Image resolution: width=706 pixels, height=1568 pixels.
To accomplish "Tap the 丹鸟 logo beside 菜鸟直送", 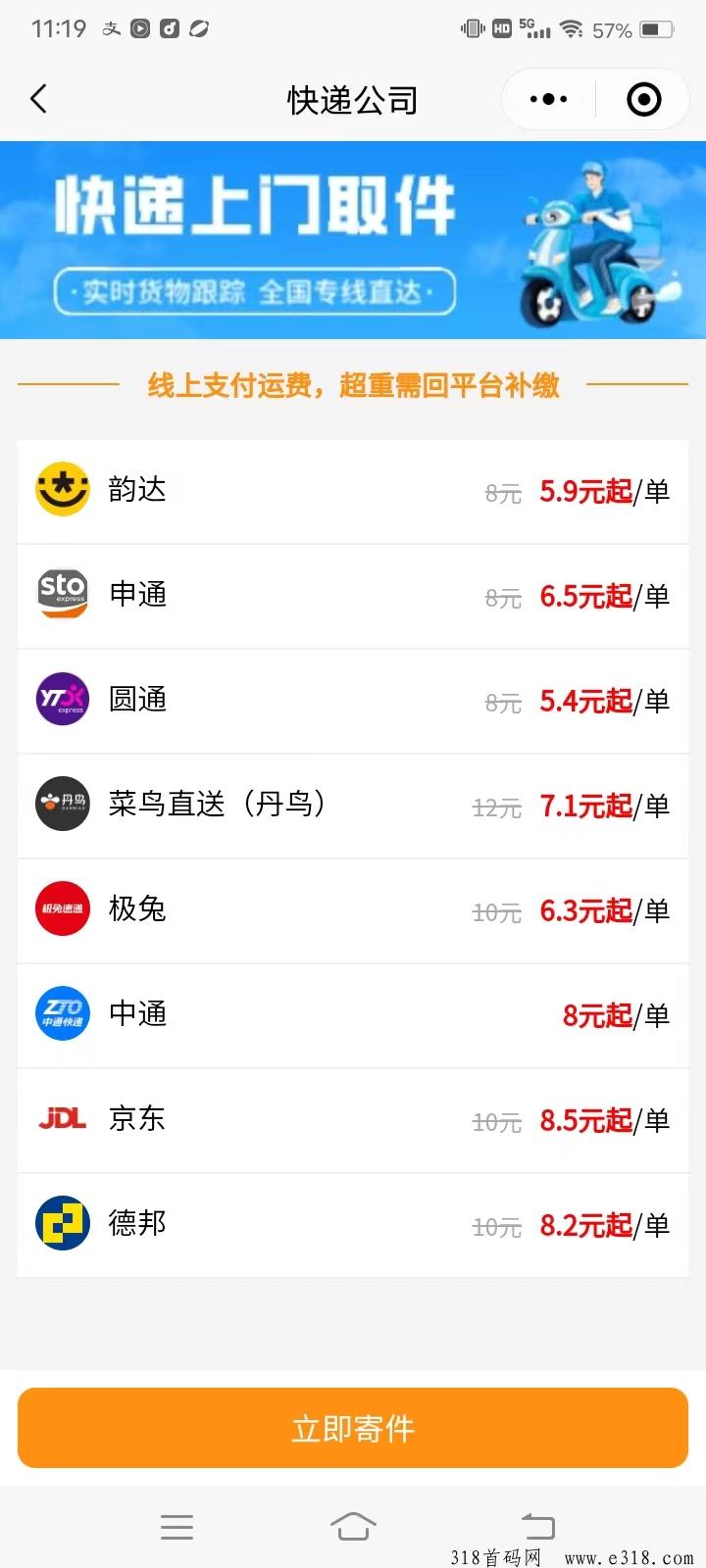I will click(62, 804).
